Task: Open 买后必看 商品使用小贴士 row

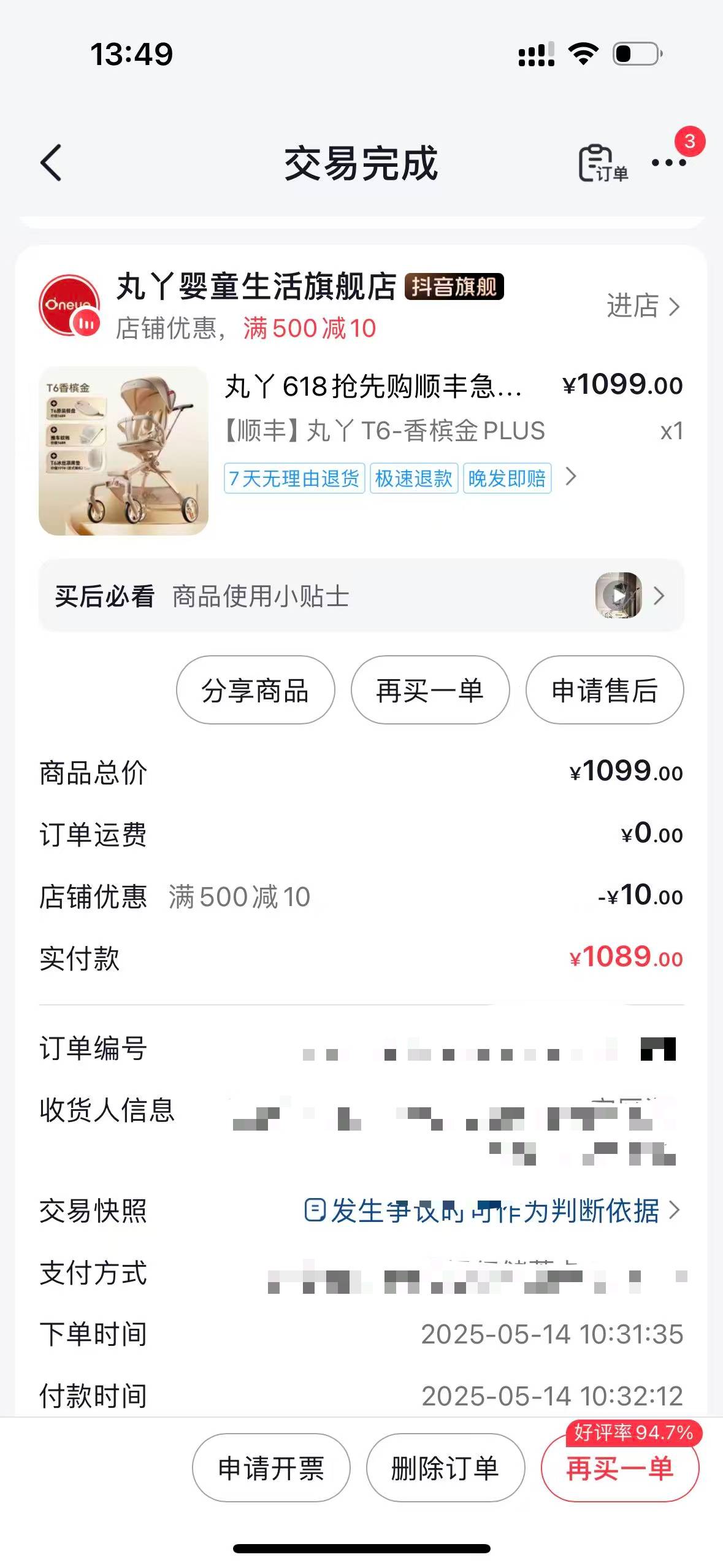Action: [361, 596]
